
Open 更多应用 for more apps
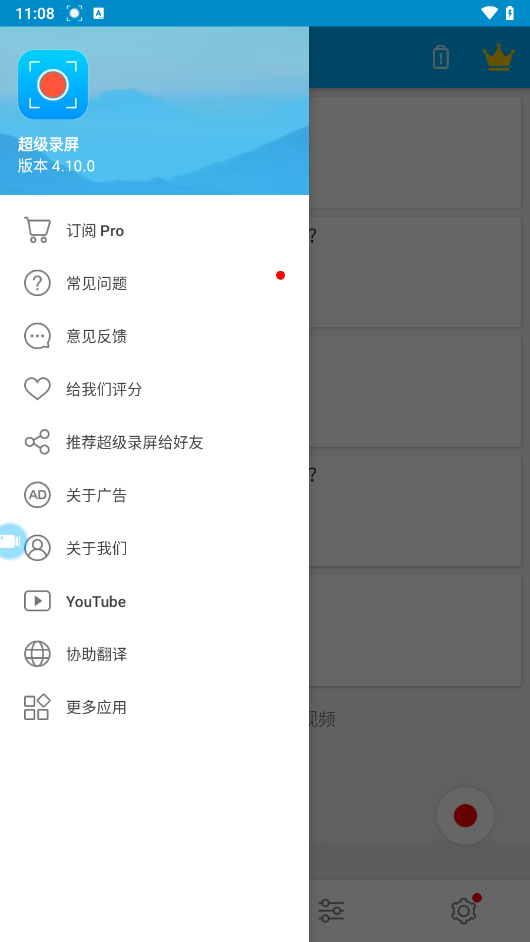click(x=154, y=707)
